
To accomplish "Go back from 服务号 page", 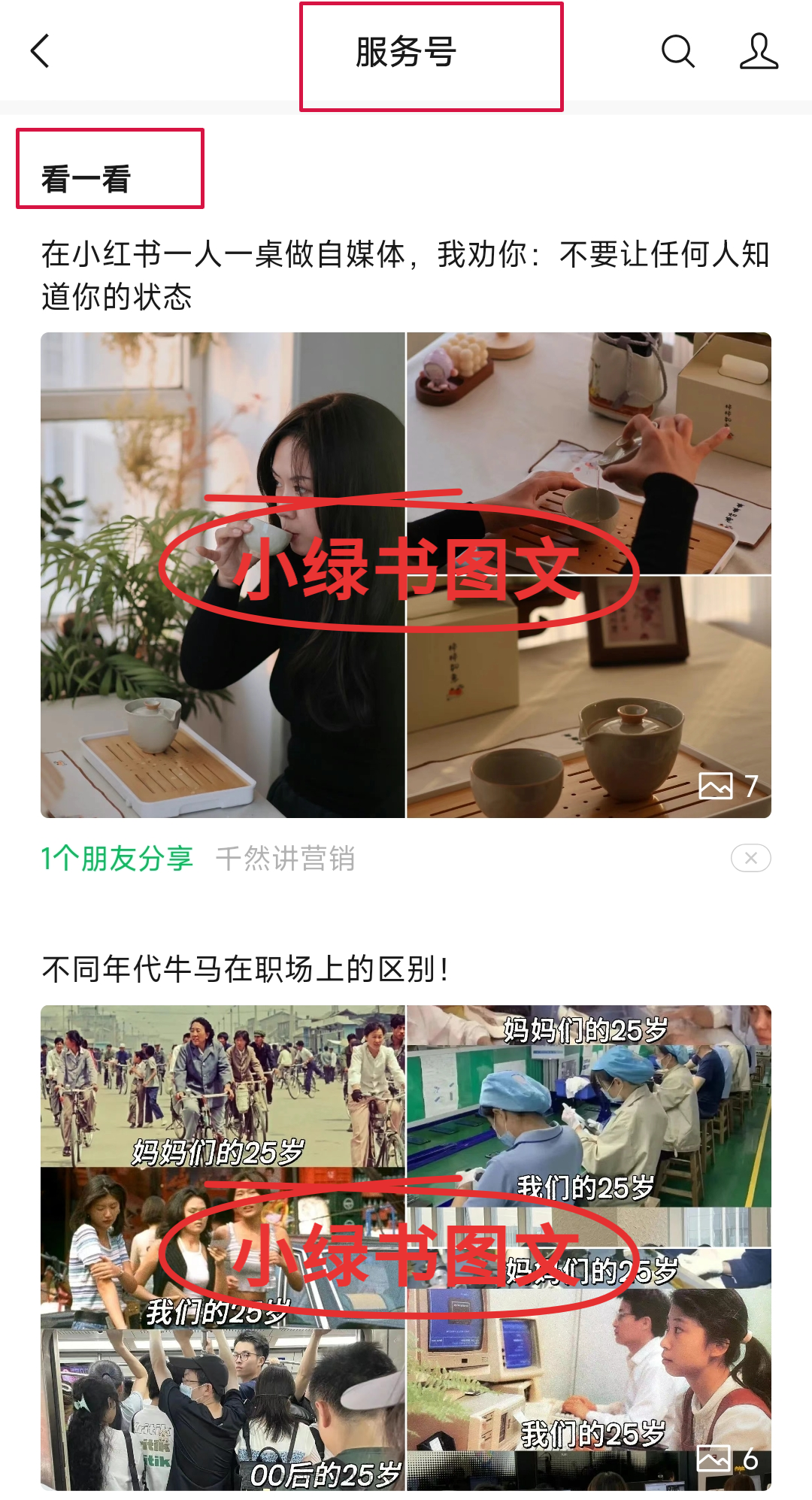I will (41, 51).
